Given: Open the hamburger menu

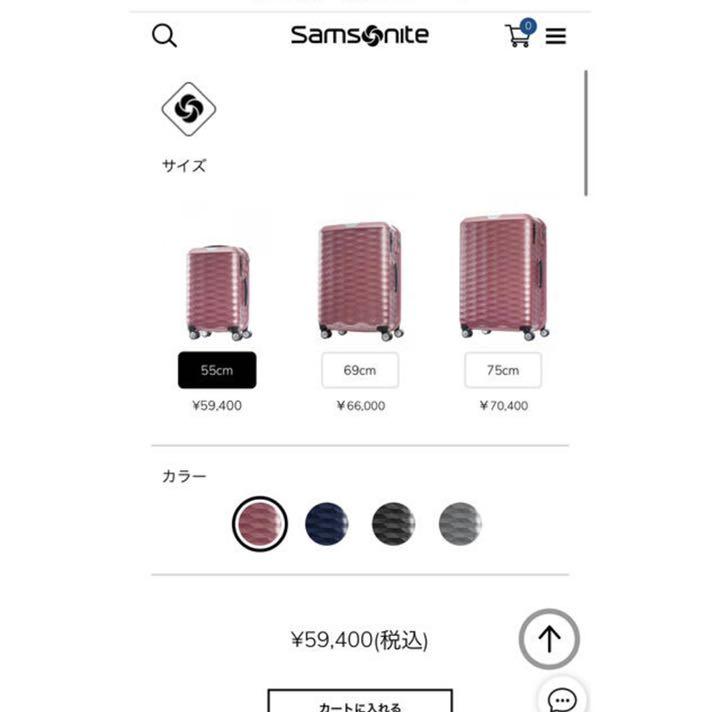Looking at the screenshot, I should point(556,37).
